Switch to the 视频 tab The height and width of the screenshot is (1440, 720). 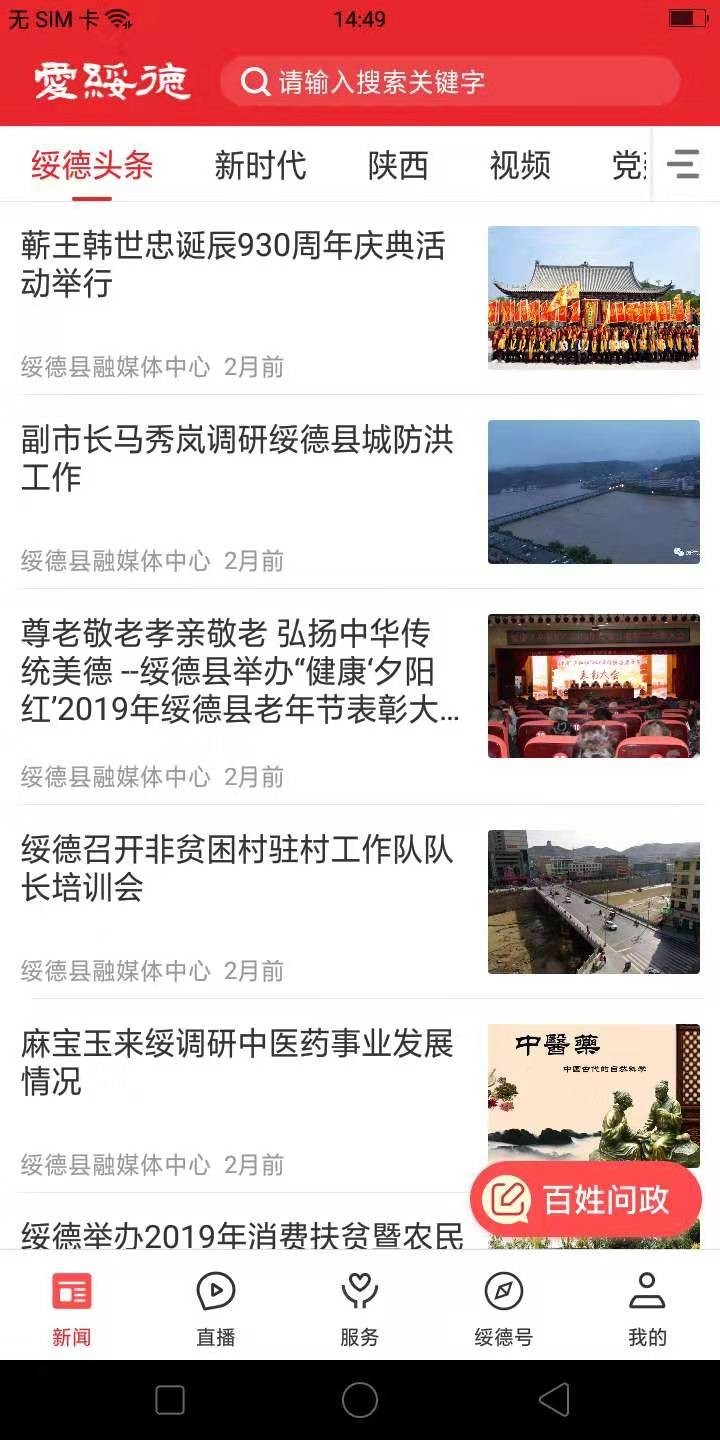[518, 166]
